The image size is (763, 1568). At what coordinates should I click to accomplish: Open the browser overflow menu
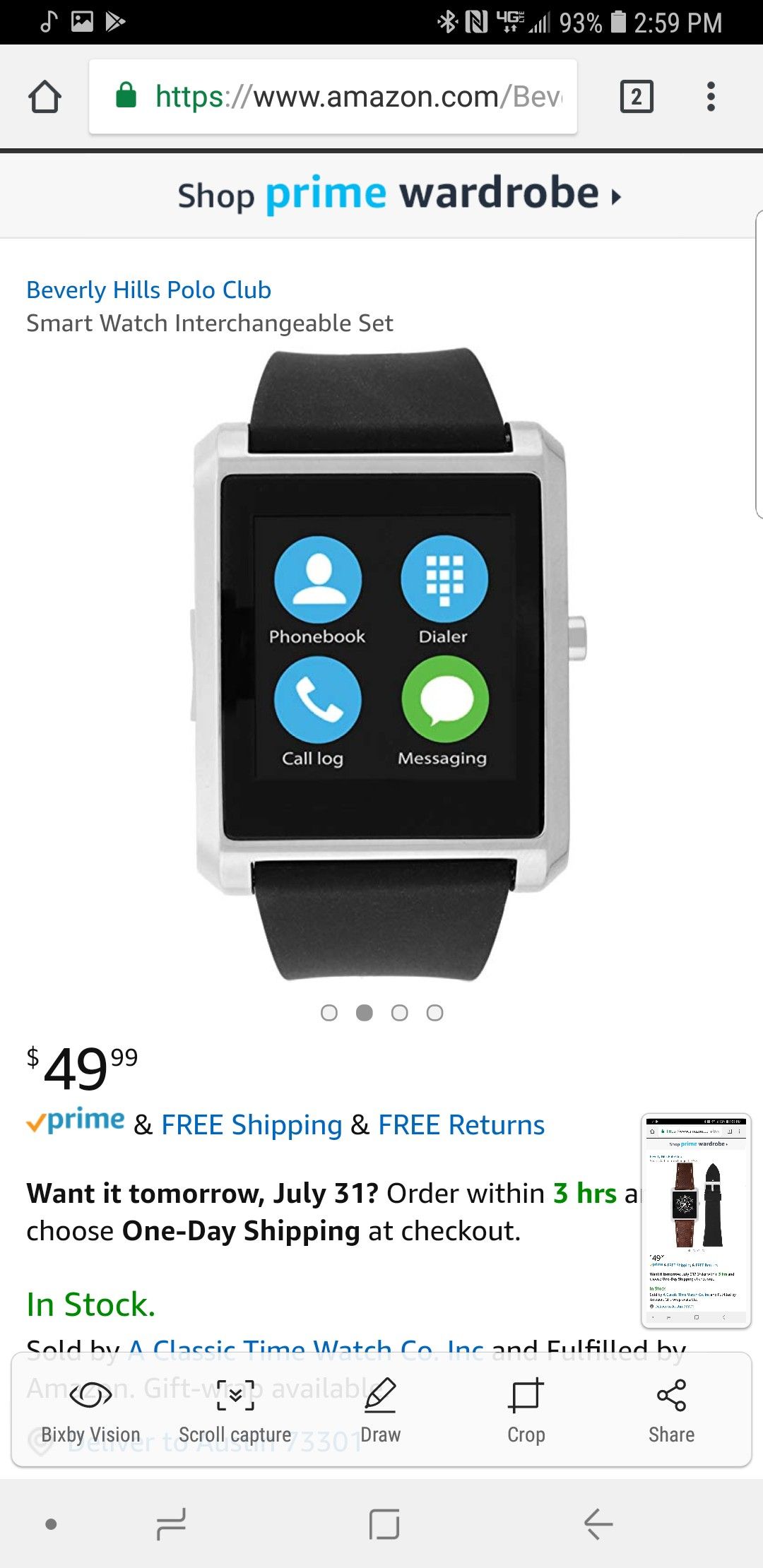click(x=711, y=97)
